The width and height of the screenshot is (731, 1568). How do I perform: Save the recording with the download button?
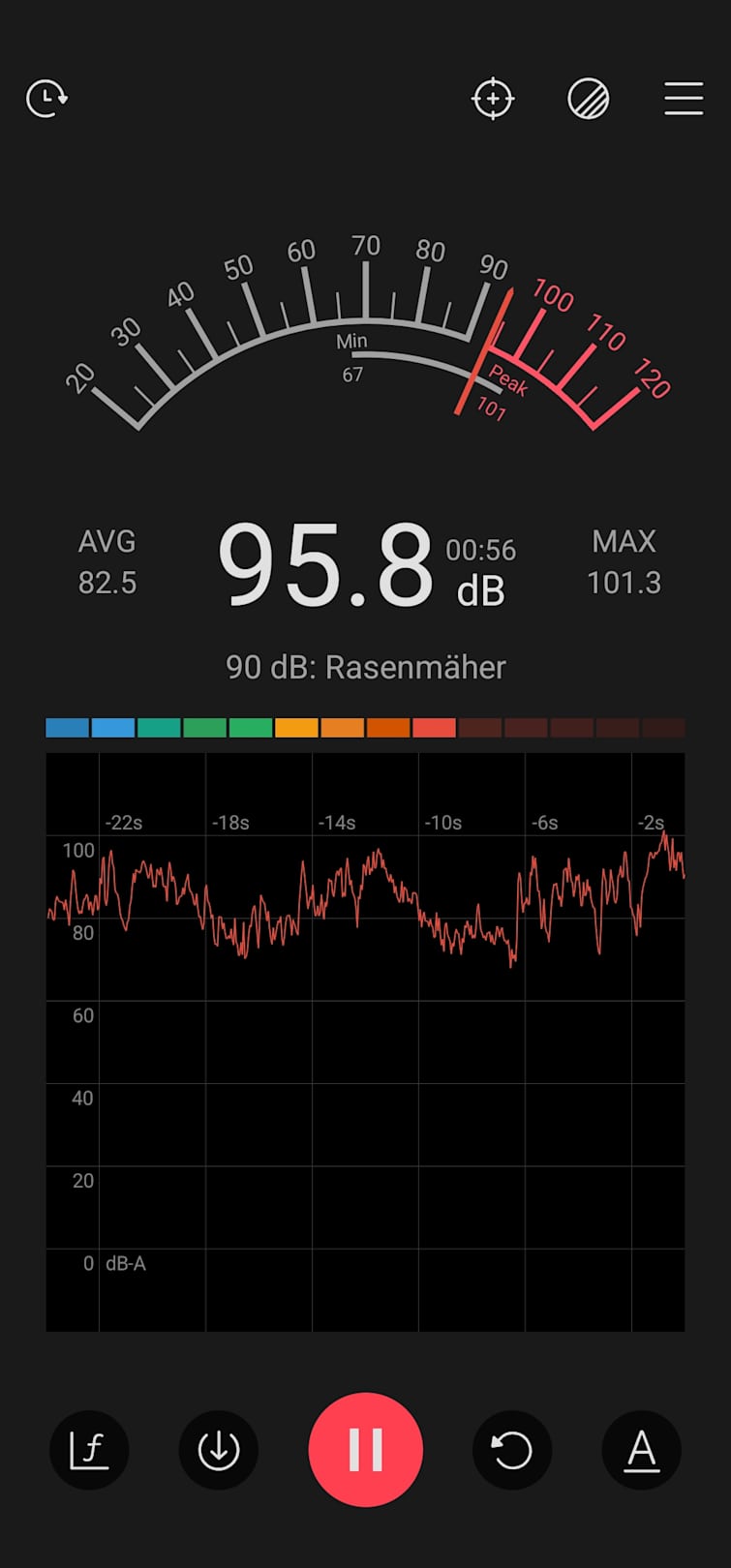219,1449
